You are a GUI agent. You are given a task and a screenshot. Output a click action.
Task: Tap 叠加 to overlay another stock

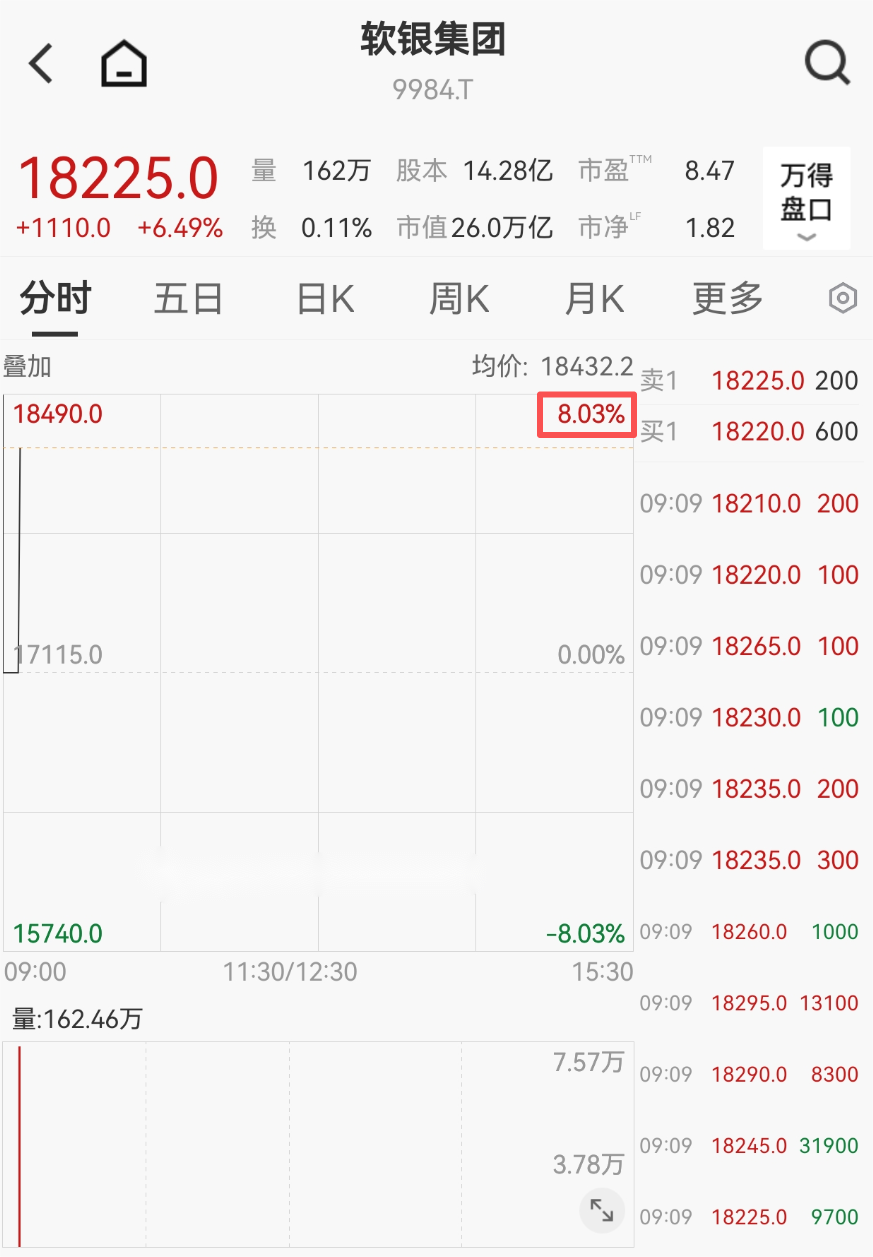27,367
